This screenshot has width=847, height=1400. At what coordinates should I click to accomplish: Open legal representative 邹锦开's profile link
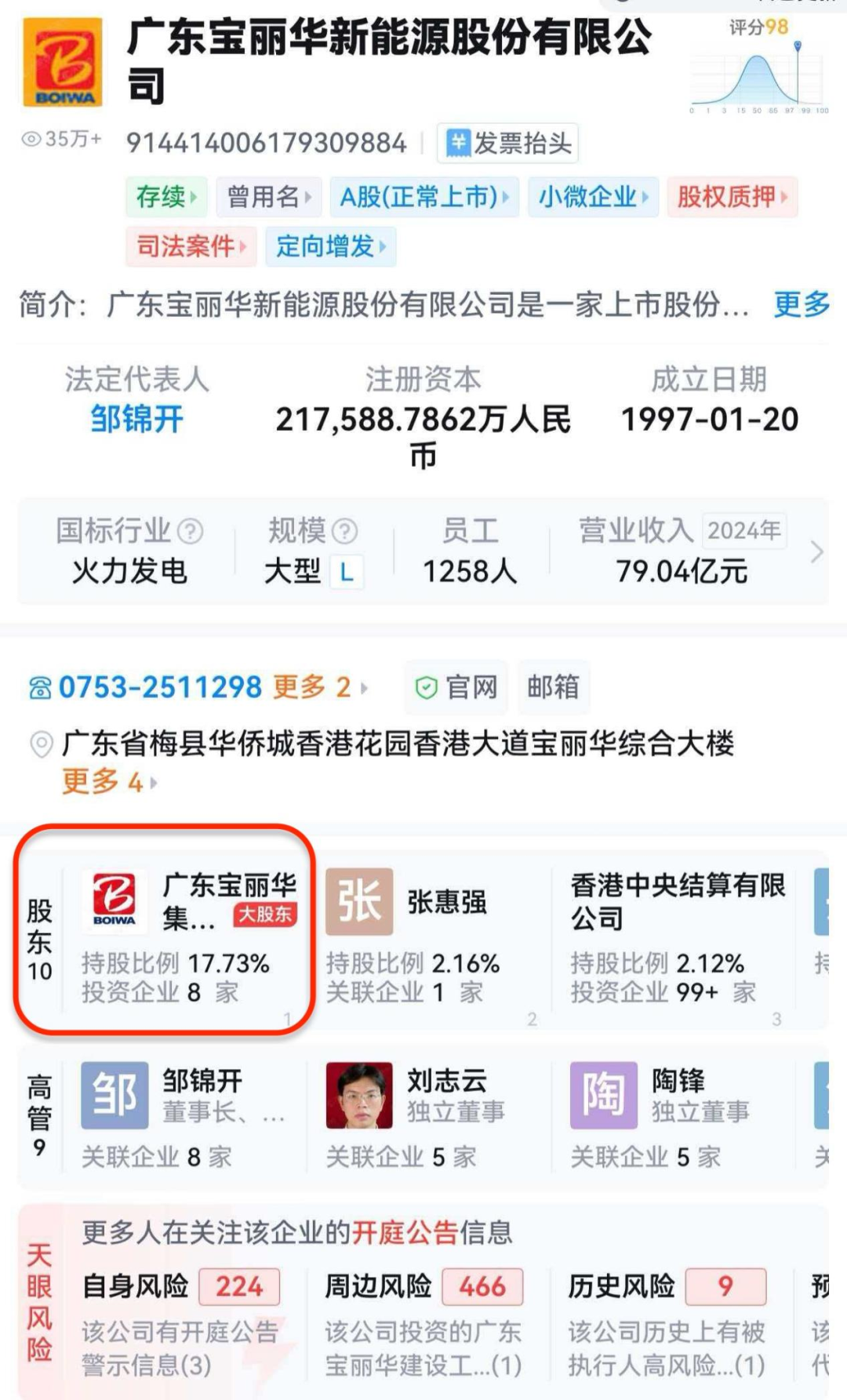(136, 419)
